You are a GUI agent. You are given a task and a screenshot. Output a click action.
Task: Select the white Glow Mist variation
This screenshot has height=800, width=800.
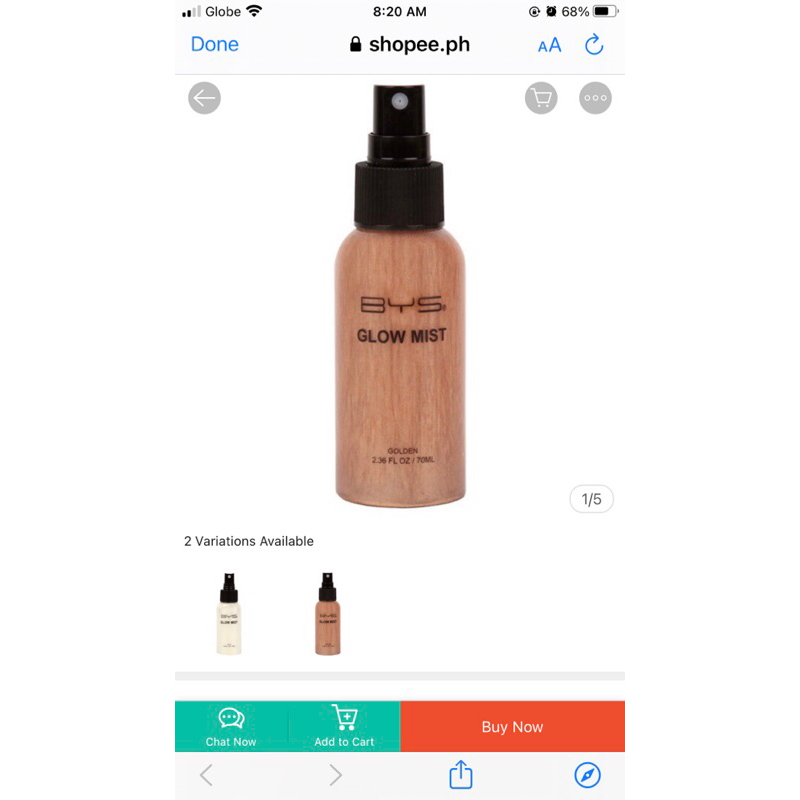tap(229, 613)
